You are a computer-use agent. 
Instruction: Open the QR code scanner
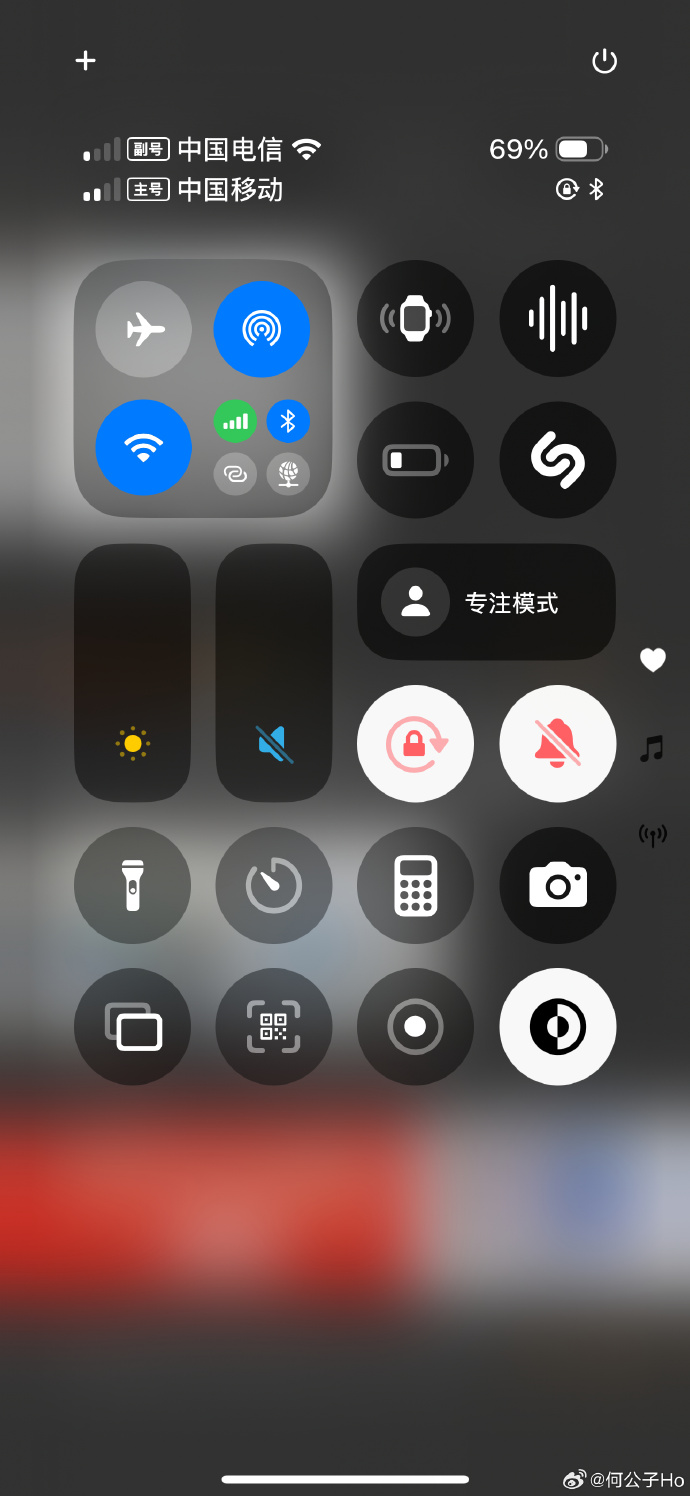[x=274, y=1027]
